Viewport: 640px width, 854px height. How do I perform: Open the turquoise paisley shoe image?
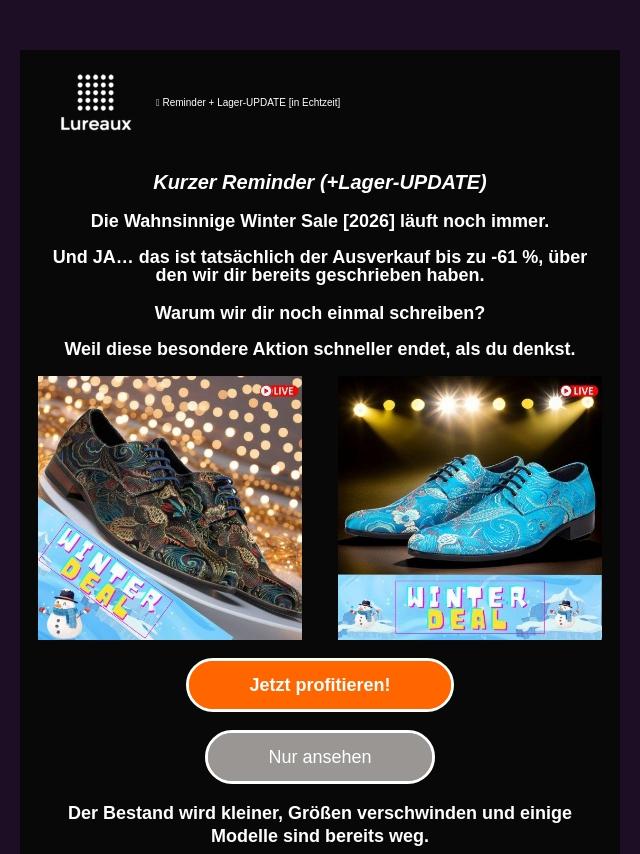[x=470, y=508]
